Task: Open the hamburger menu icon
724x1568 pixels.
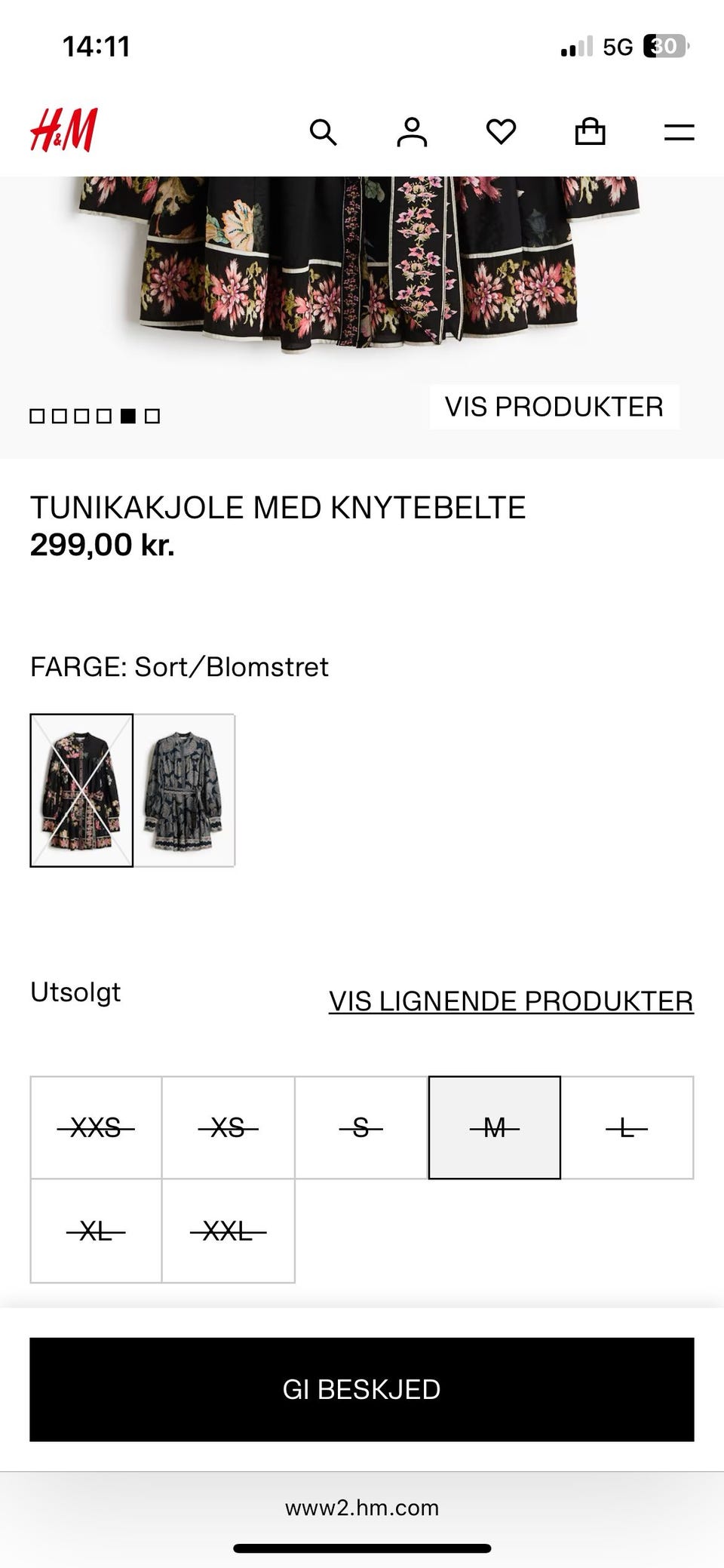Action: (678, 133)
